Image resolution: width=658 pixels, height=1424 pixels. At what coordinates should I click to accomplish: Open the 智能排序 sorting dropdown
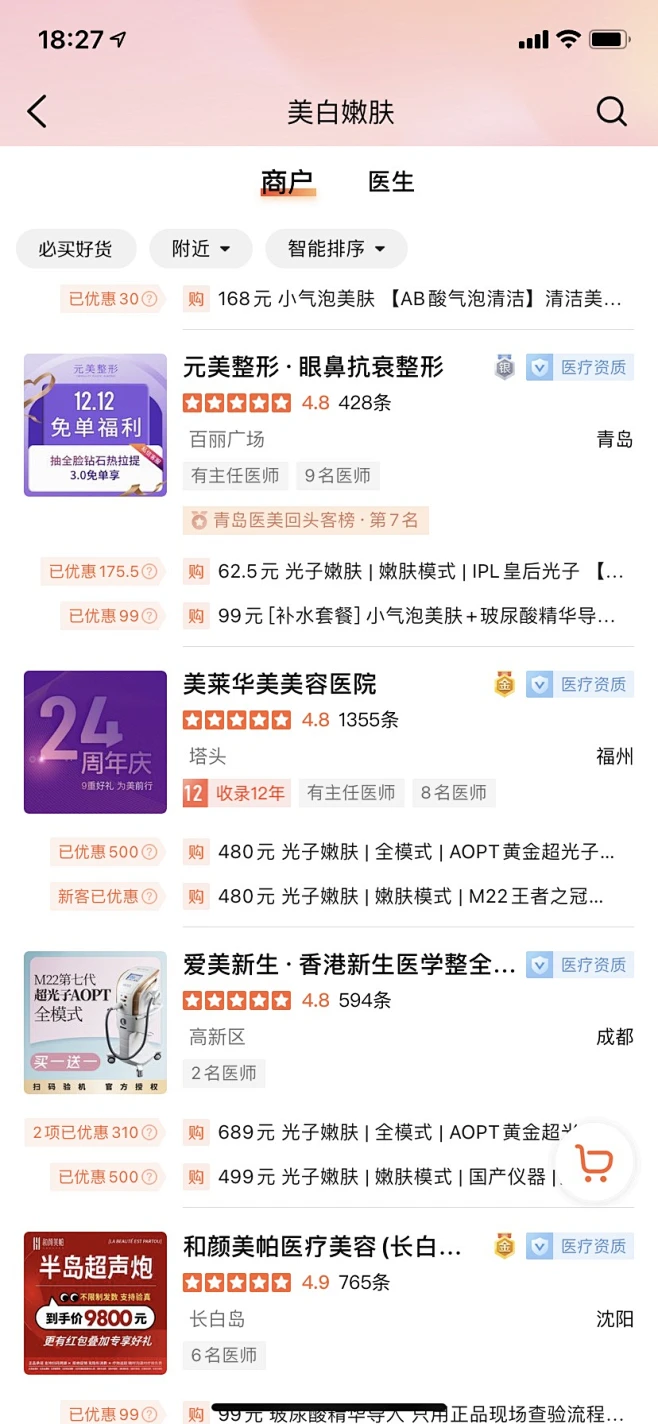(x=336, y=249)
